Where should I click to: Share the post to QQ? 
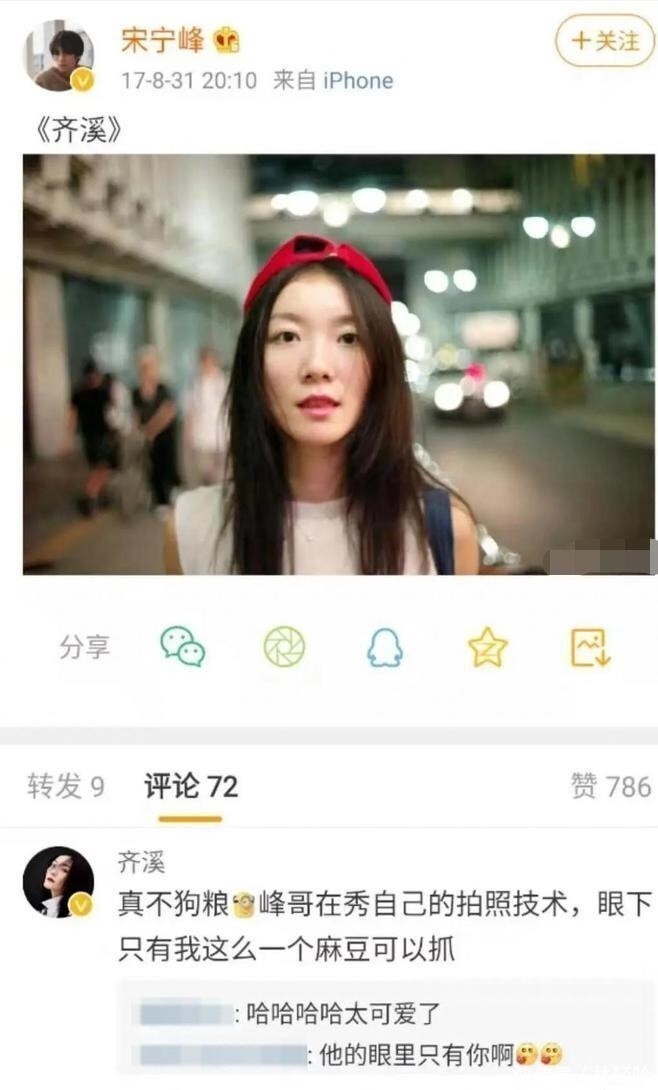tap(385, 647)
